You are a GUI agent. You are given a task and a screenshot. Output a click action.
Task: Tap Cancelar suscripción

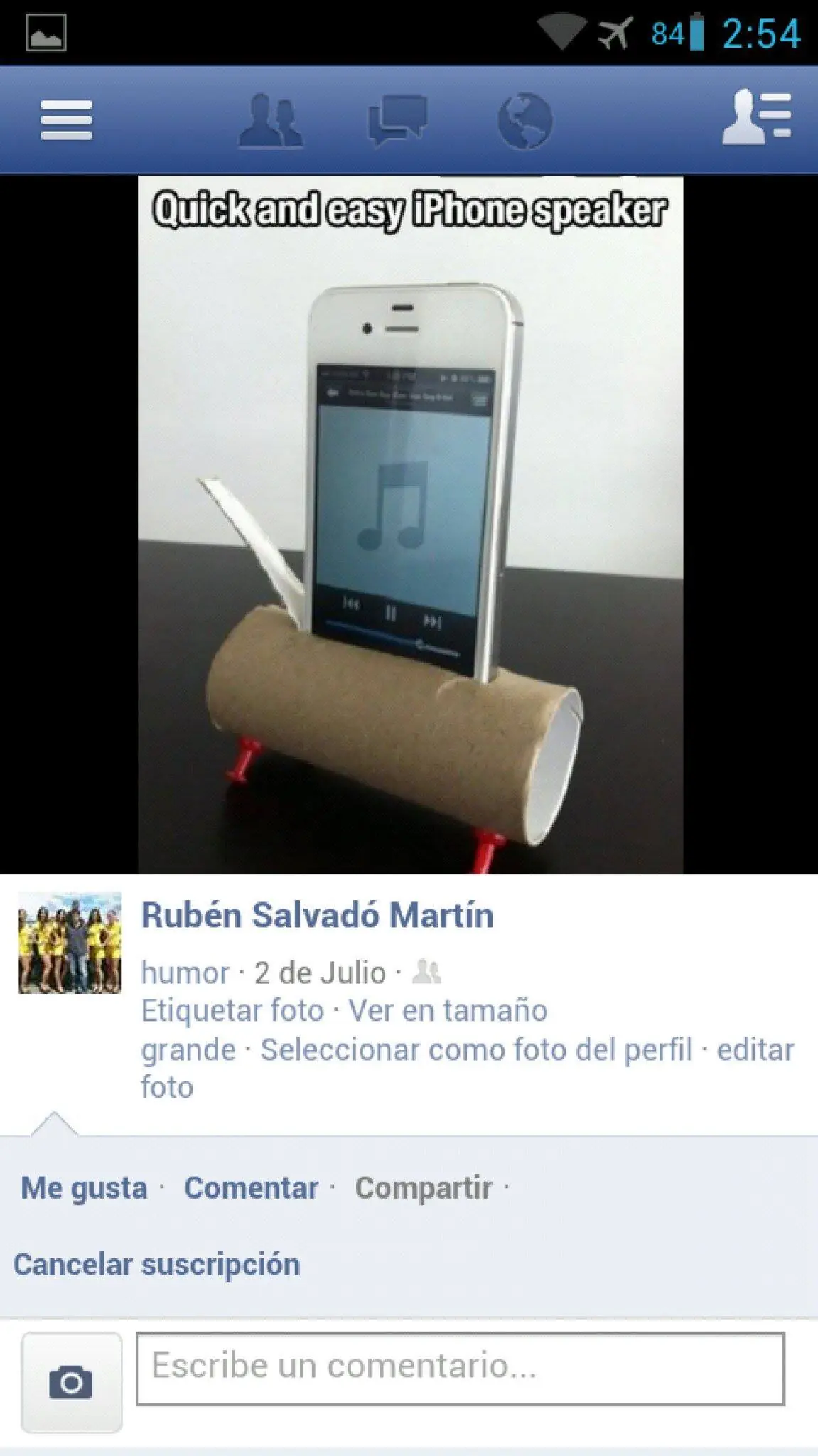click(156, 1265)
